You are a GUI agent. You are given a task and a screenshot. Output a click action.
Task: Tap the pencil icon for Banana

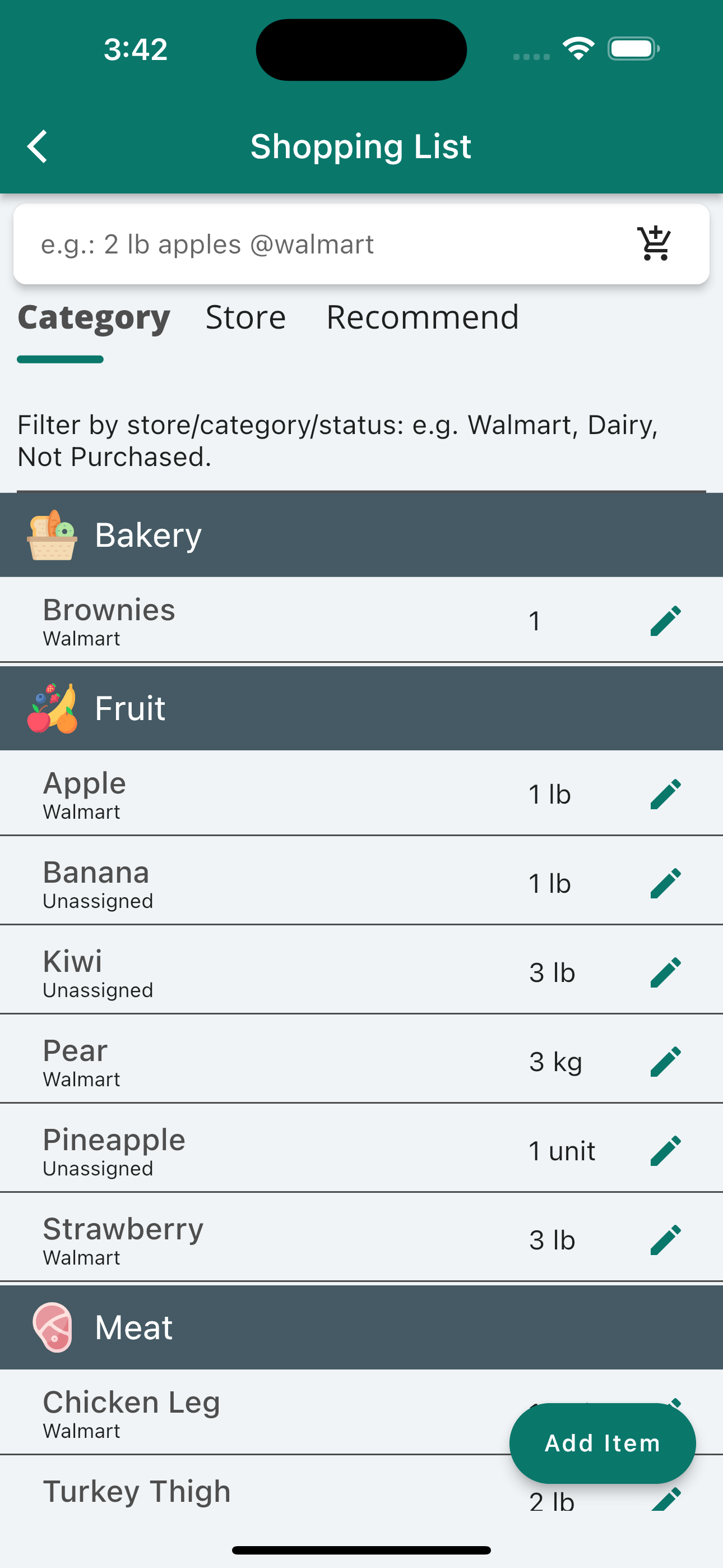point(665,883)
